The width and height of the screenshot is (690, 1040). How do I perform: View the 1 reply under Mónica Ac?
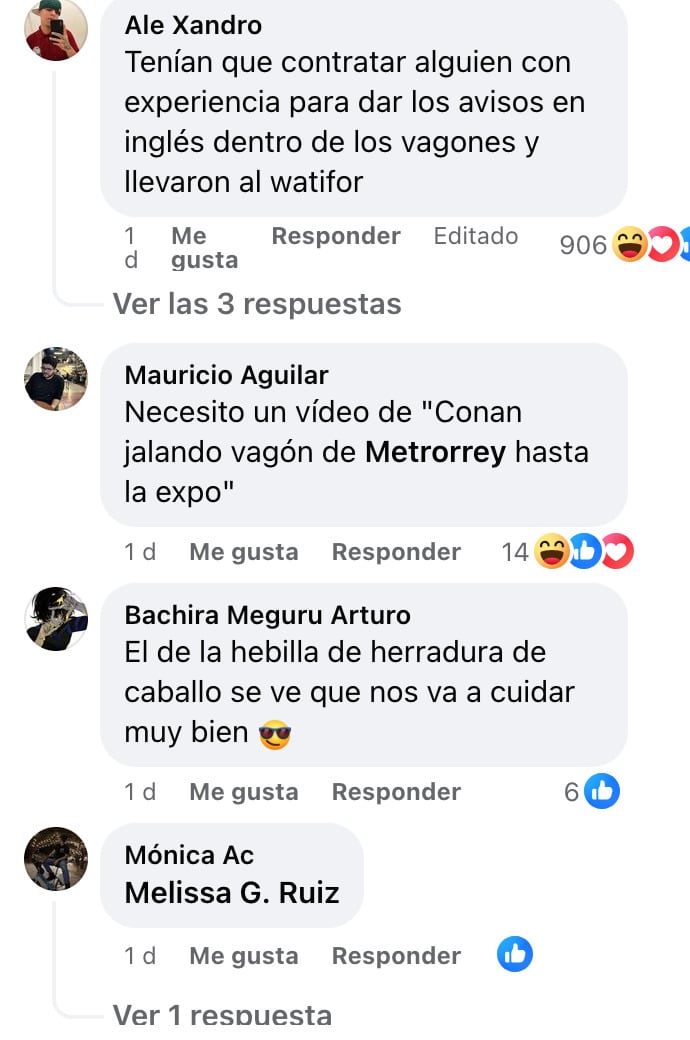point(222,1016)
